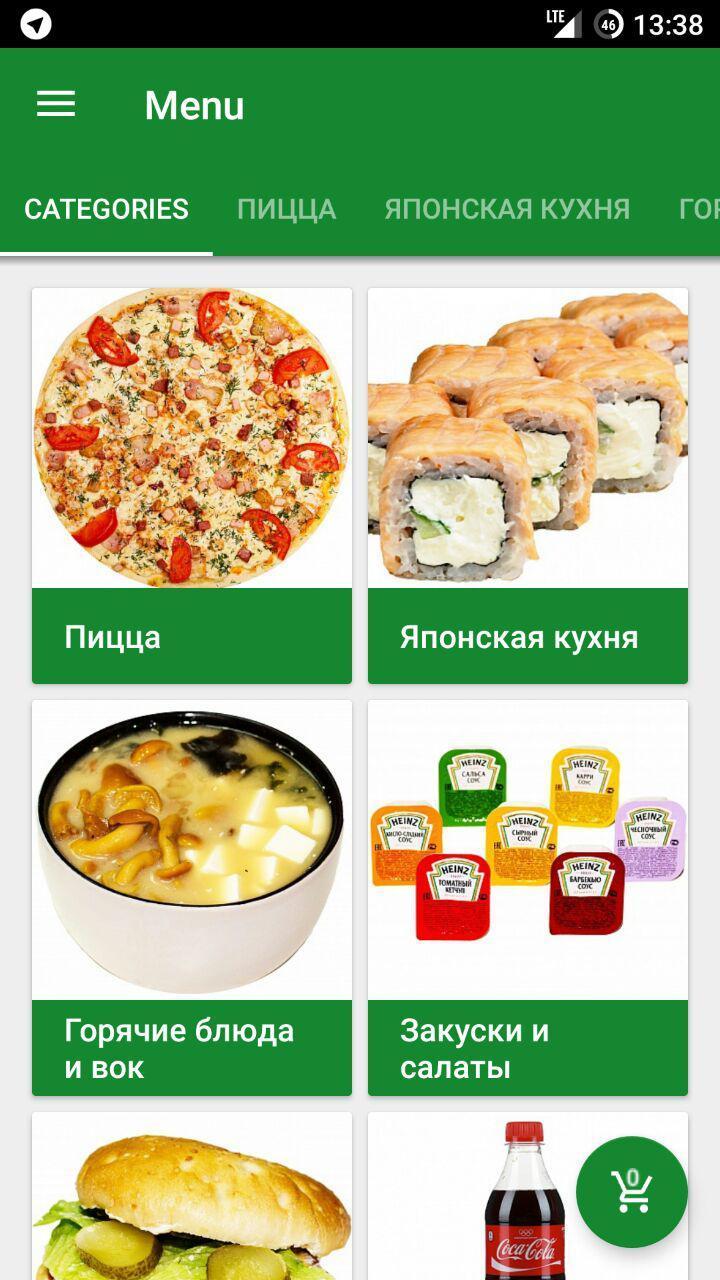Open the Закуски и салаты card
Screen dimensions: 720x1280
528,897
